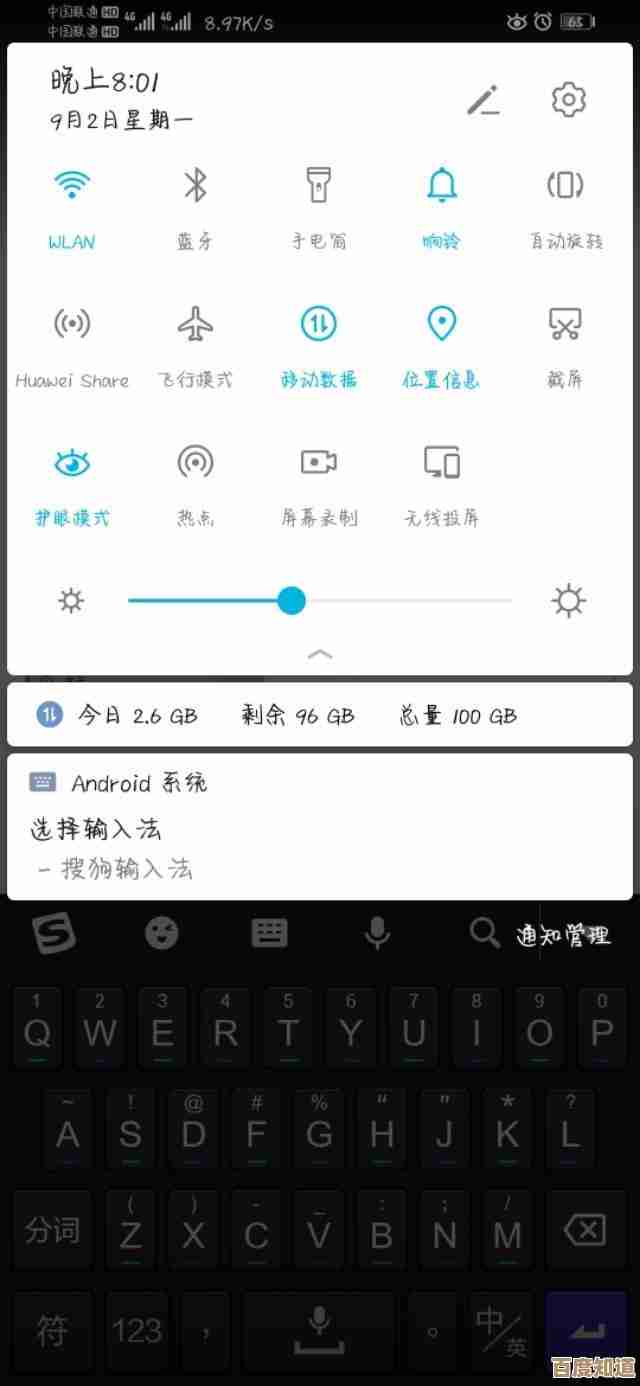This screenshot has width=640, height=1386.
Task: Open wireless projection (无线投屏)
Action: coord(441,462)
